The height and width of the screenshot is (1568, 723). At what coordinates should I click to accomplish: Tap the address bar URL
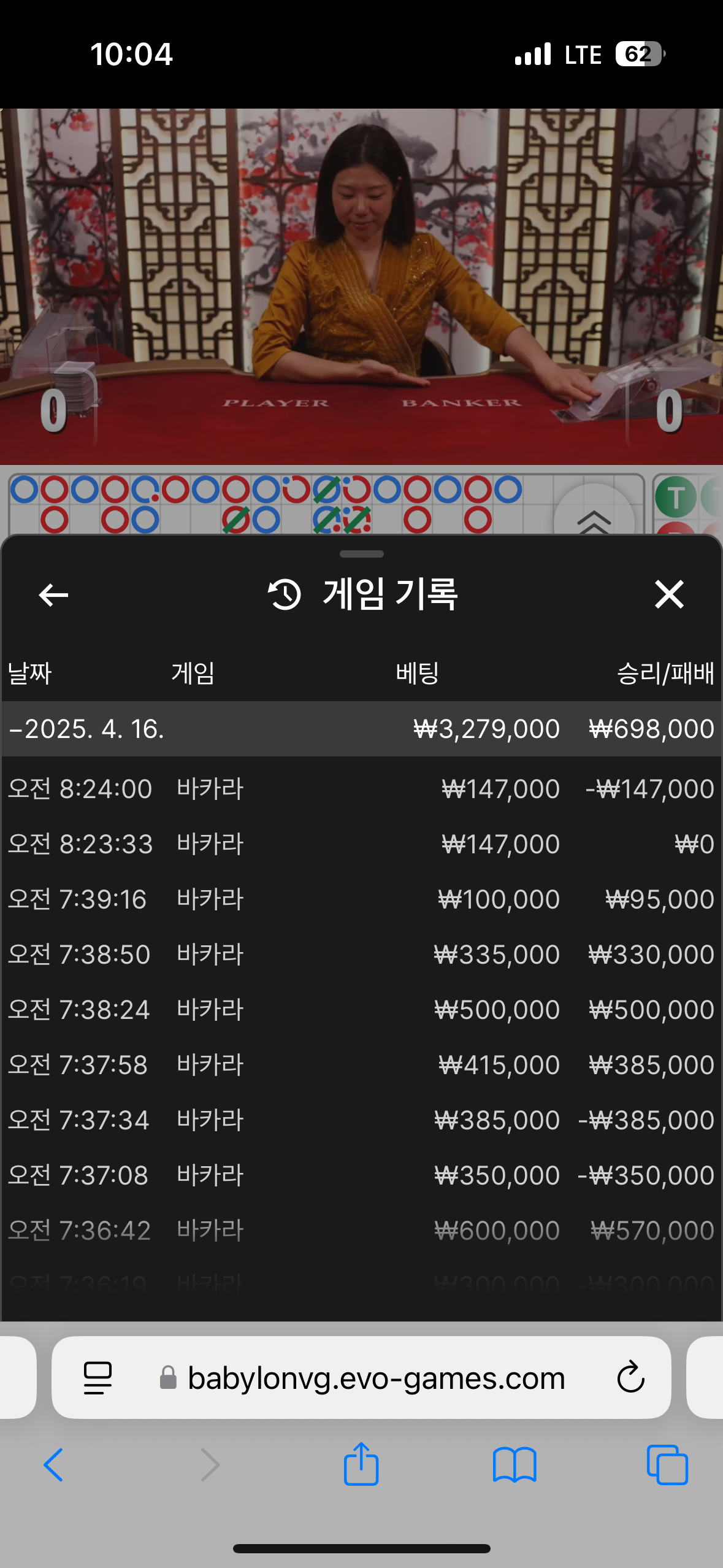click(x=375, y=1378)
